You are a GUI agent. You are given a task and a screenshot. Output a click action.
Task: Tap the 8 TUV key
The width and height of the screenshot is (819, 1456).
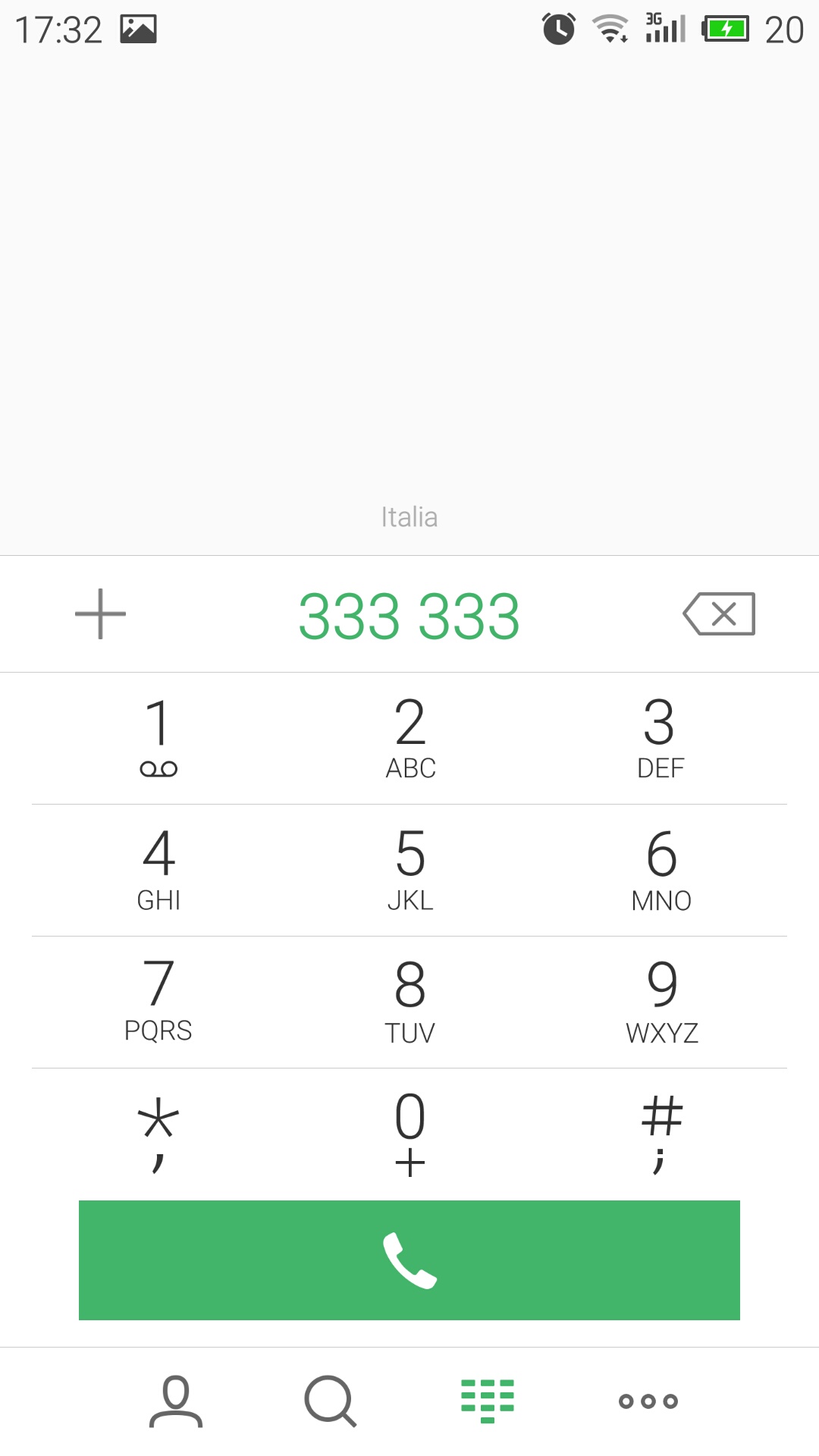click(x=410, y=1002)
